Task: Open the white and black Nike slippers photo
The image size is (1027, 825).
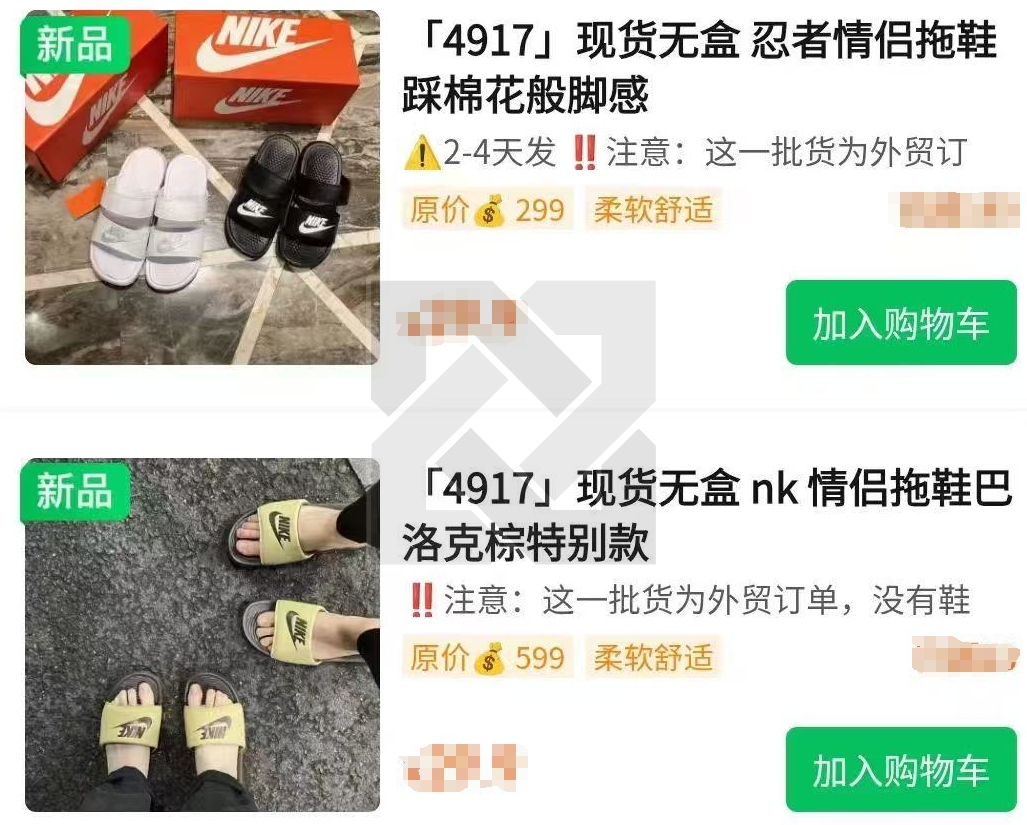Action: [x=202, y=188]
